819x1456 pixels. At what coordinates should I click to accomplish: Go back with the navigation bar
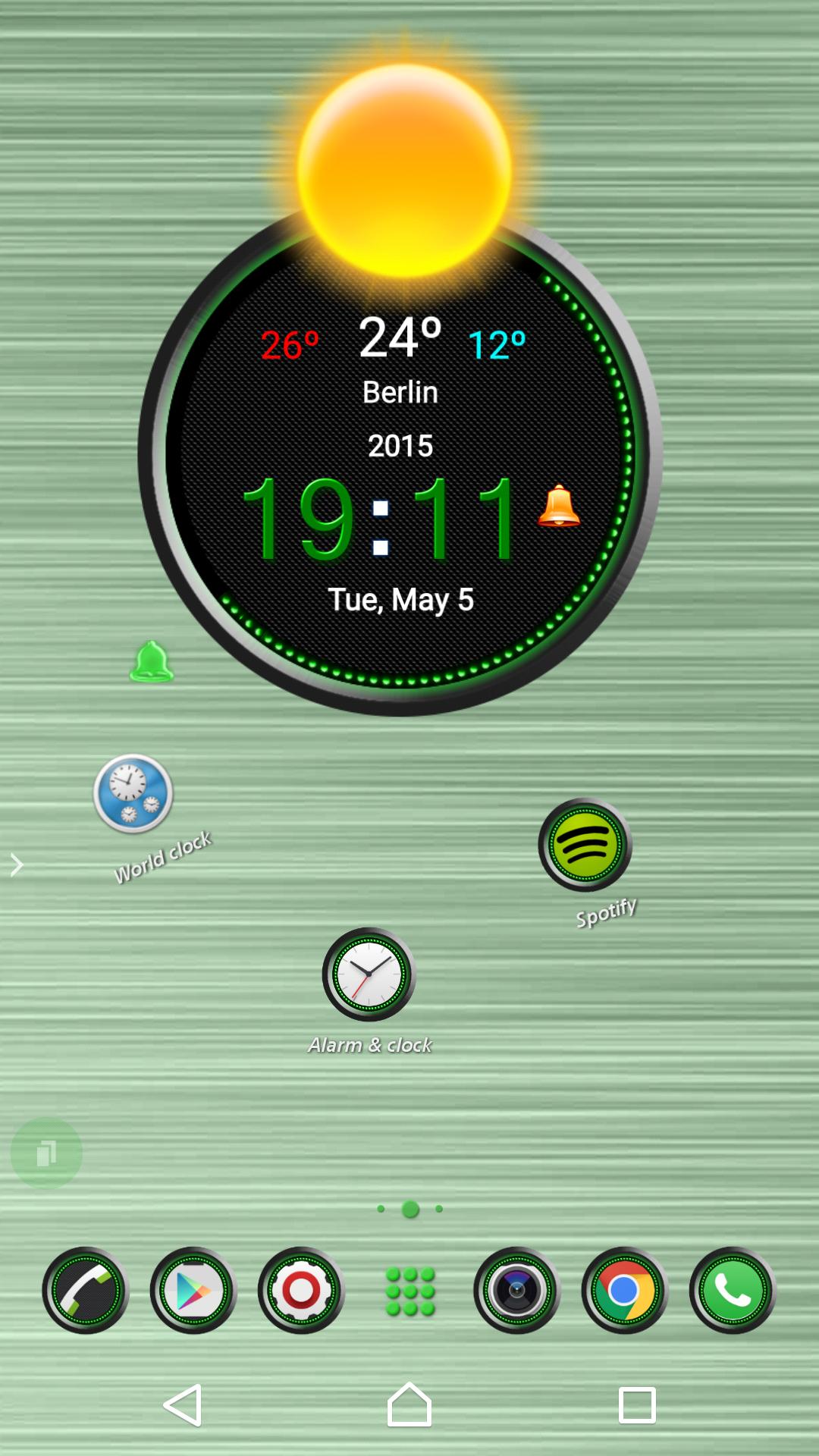(183, 1405)
